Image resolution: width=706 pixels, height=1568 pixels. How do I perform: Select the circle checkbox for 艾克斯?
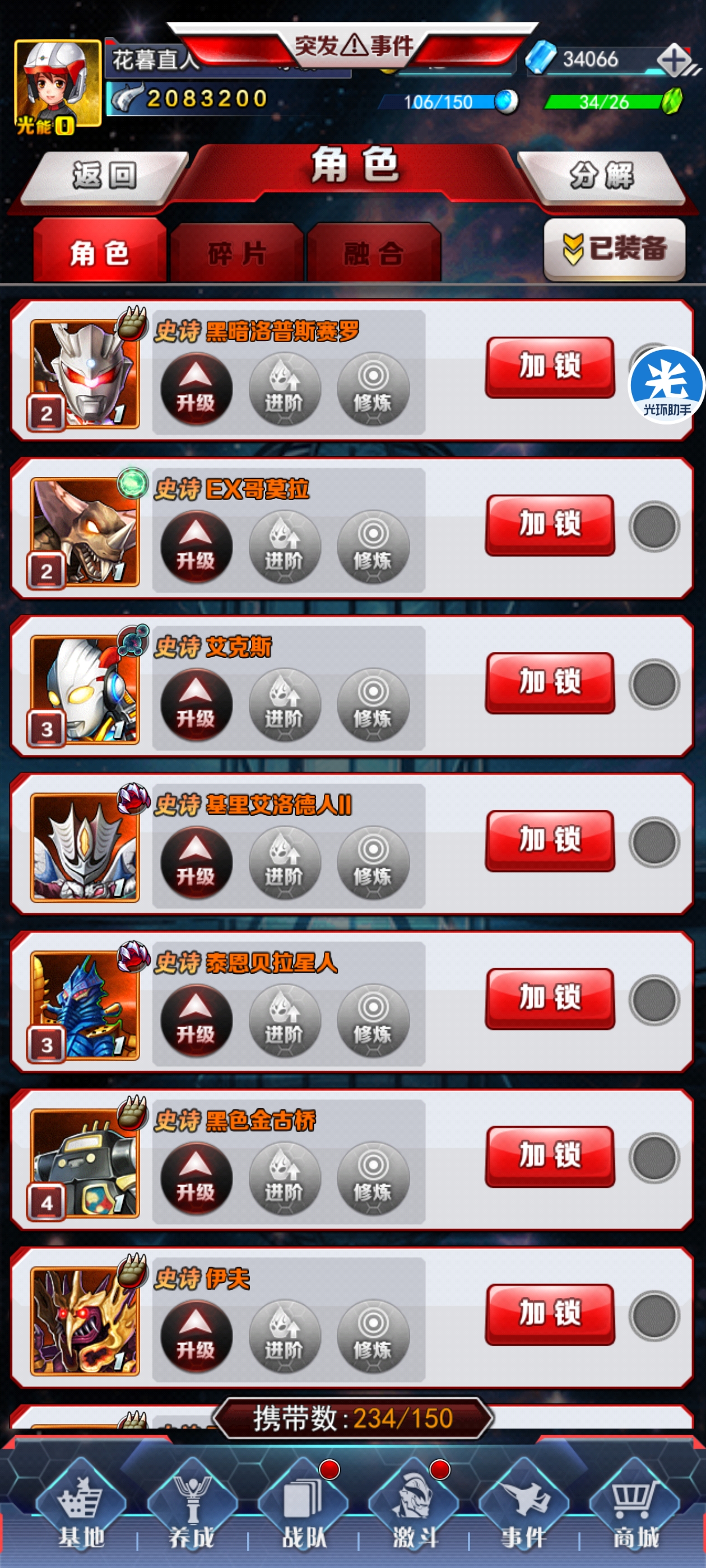pyautogui.click(x=654, y=684)
